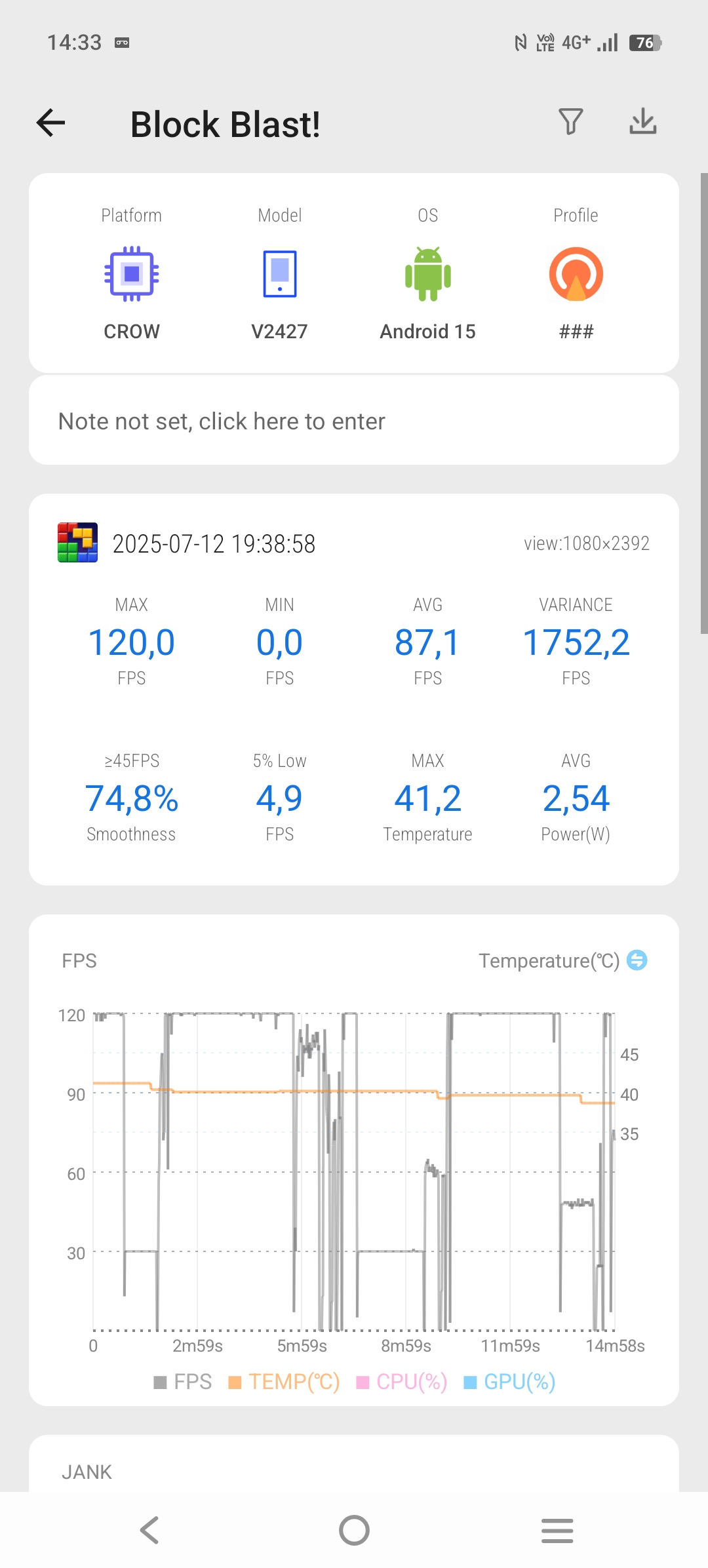Toggle the FPS legend series
The width and height of the screenshot is (708, 1568).
pyautogui.click(x=183, y=1381)
